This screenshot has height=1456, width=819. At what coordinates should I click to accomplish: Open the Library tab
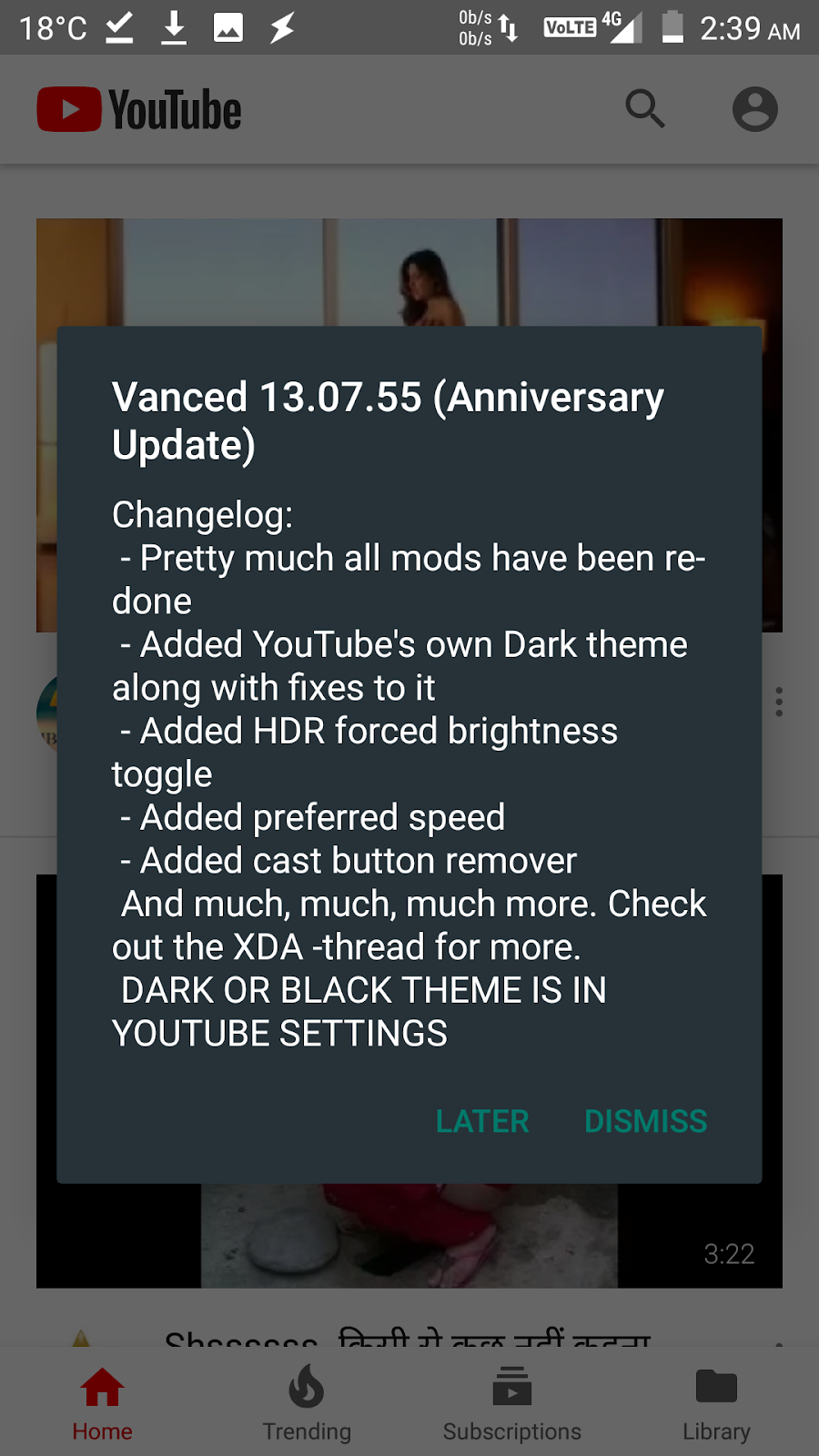point(716,1404)
